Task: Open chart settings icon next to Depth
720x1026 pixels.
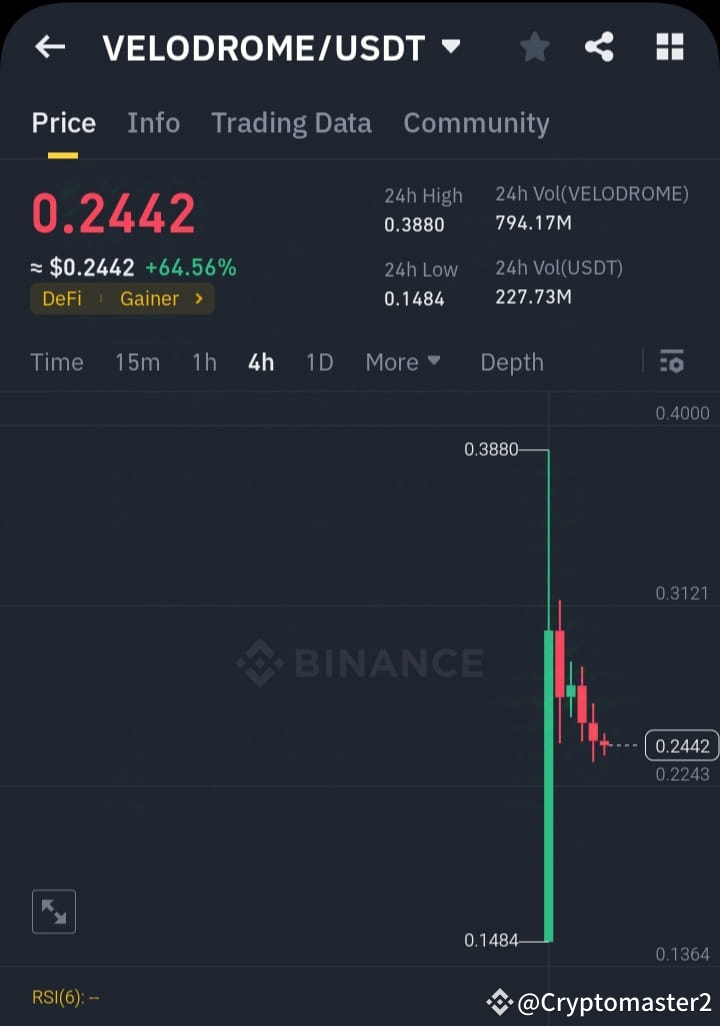Action: point(672,362)
